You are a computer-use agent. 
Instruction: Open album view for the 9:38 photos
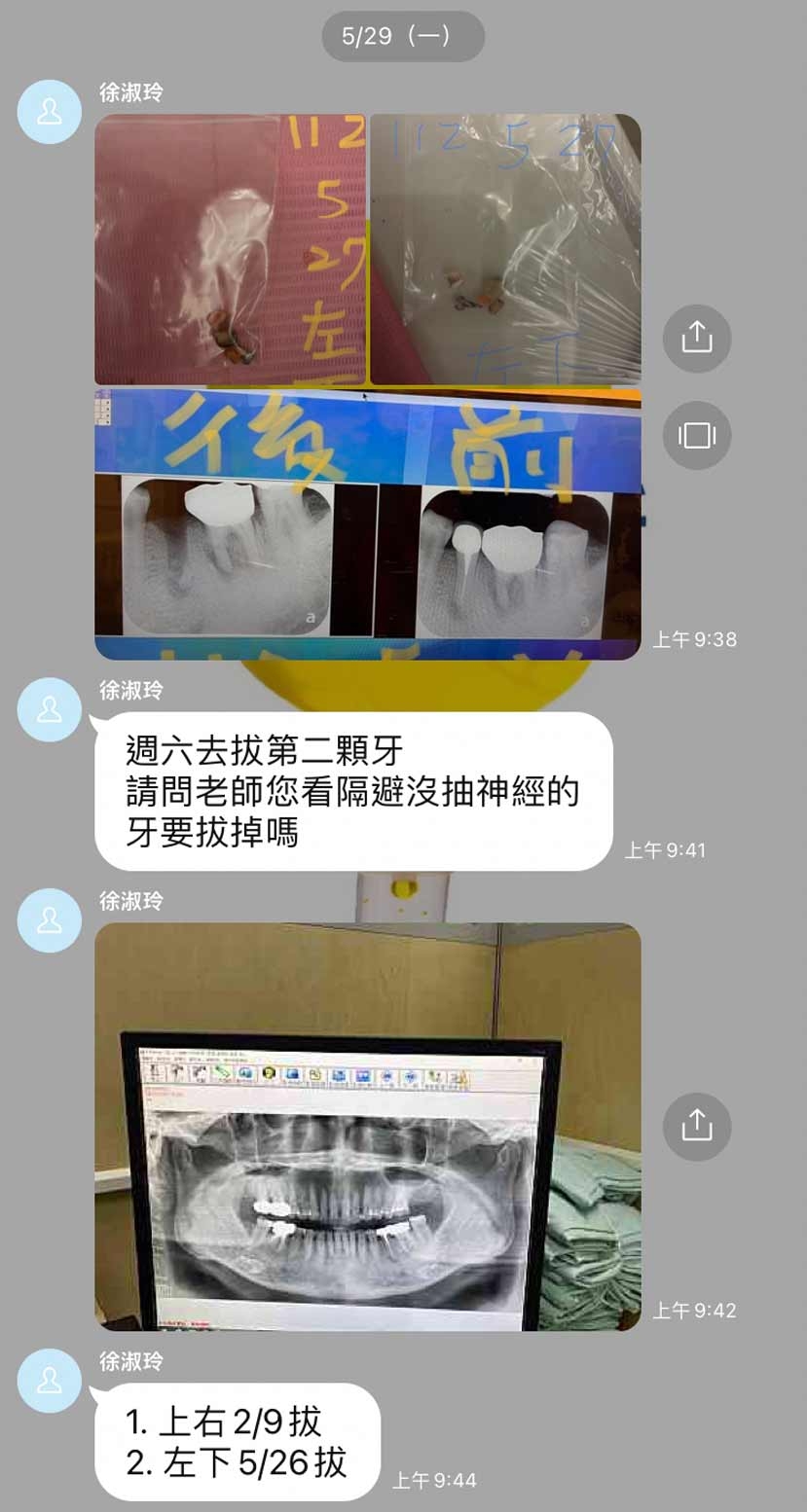point(696,435)
